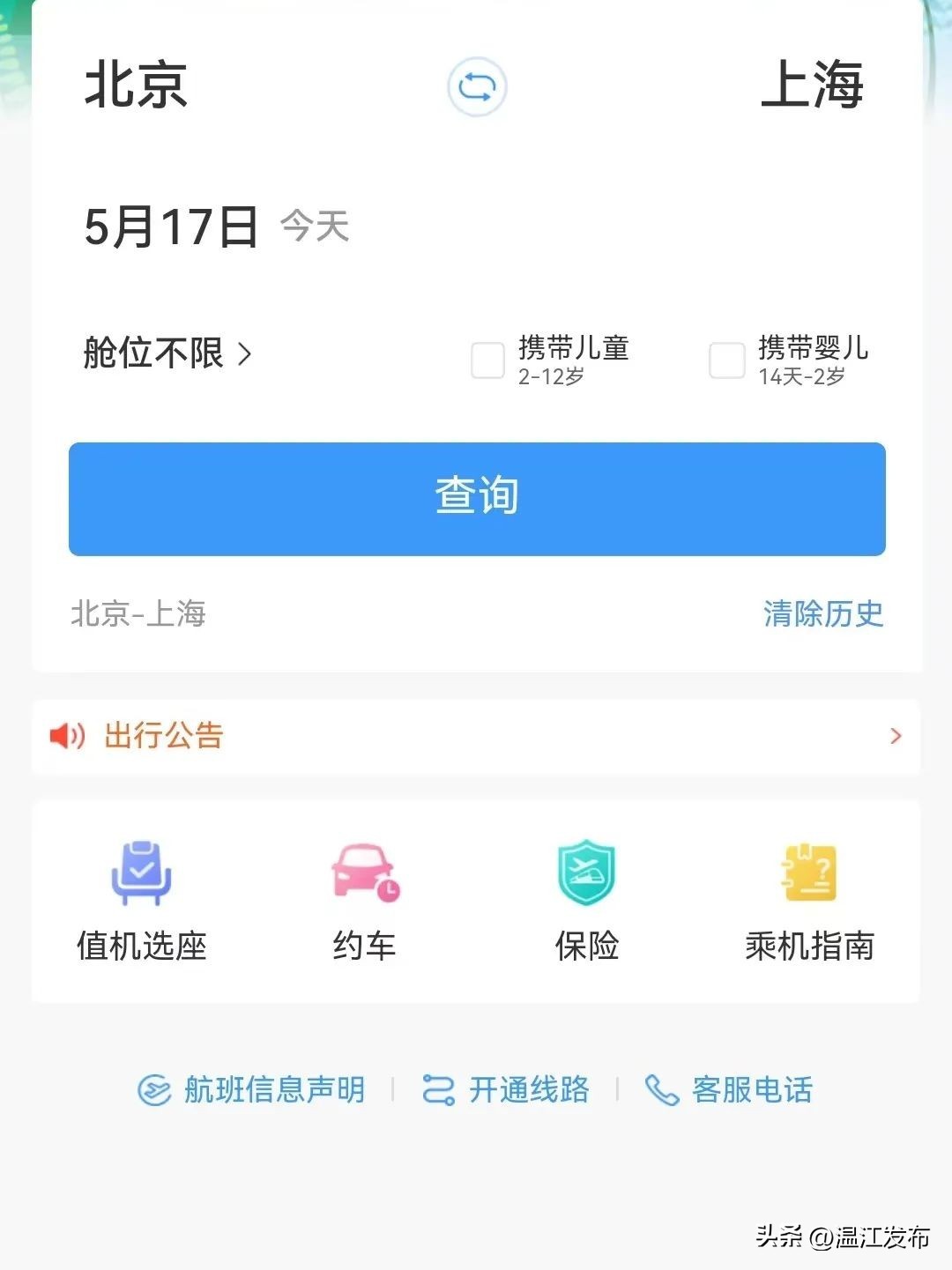Open the date picker showing 5月17日

coord(171,227)
